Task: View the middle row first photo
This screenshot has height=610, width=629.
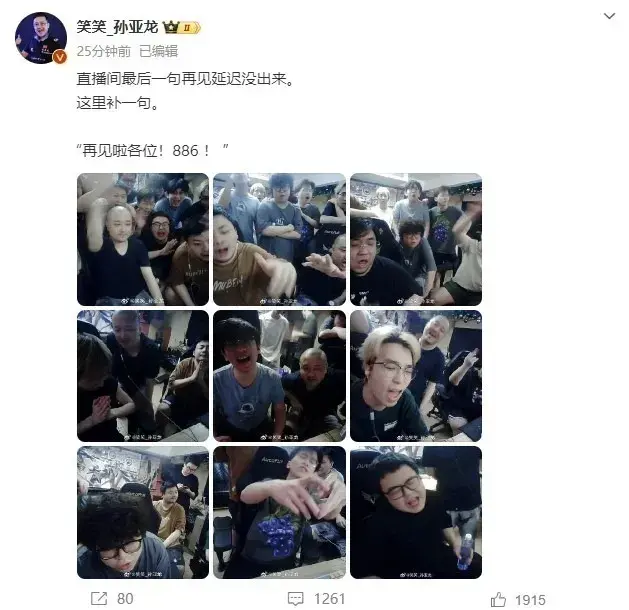Action: pos(143,376)
